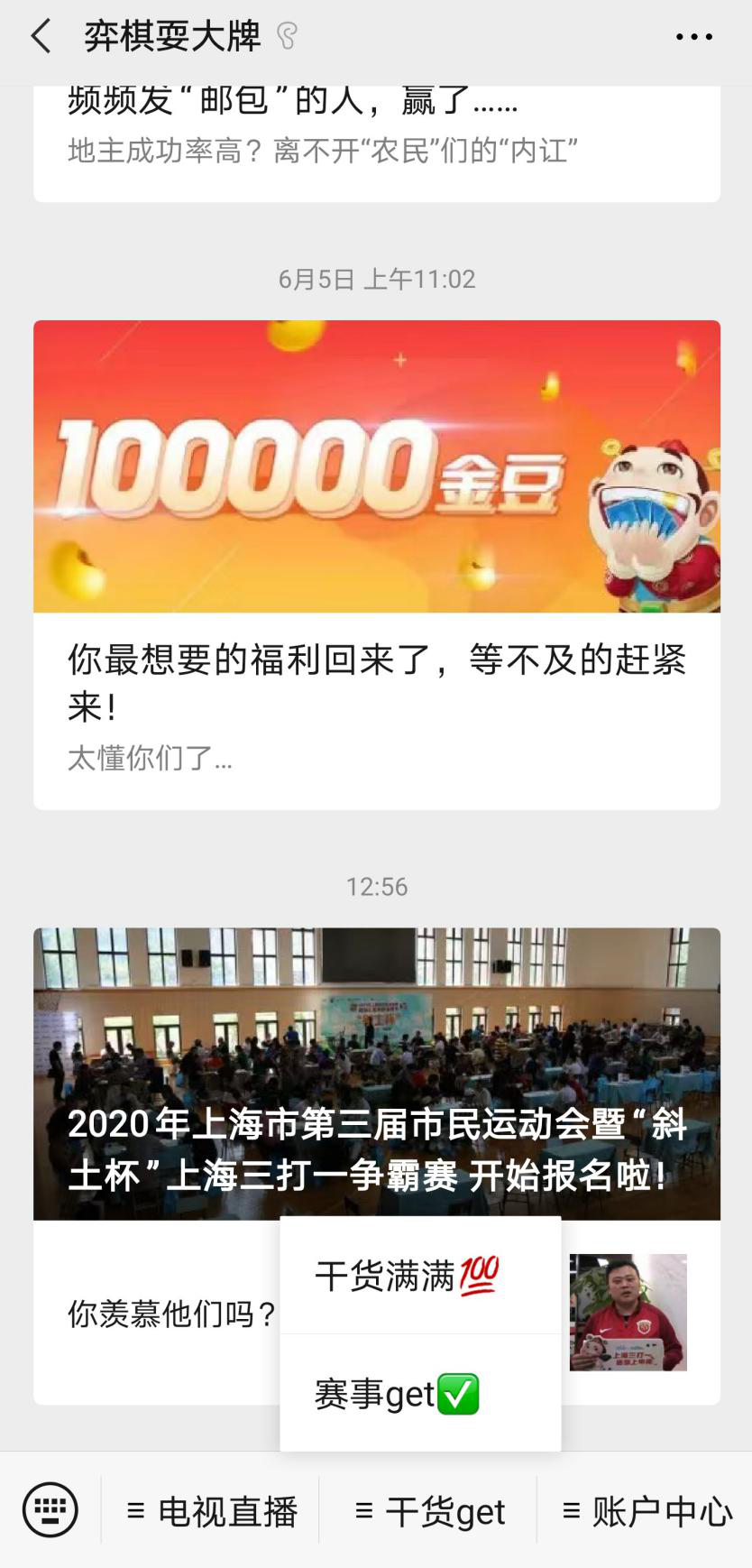This screenshot has width=752, height=1568.
Task: Open the 账户中心 menu
Action: pos(646,1510)
